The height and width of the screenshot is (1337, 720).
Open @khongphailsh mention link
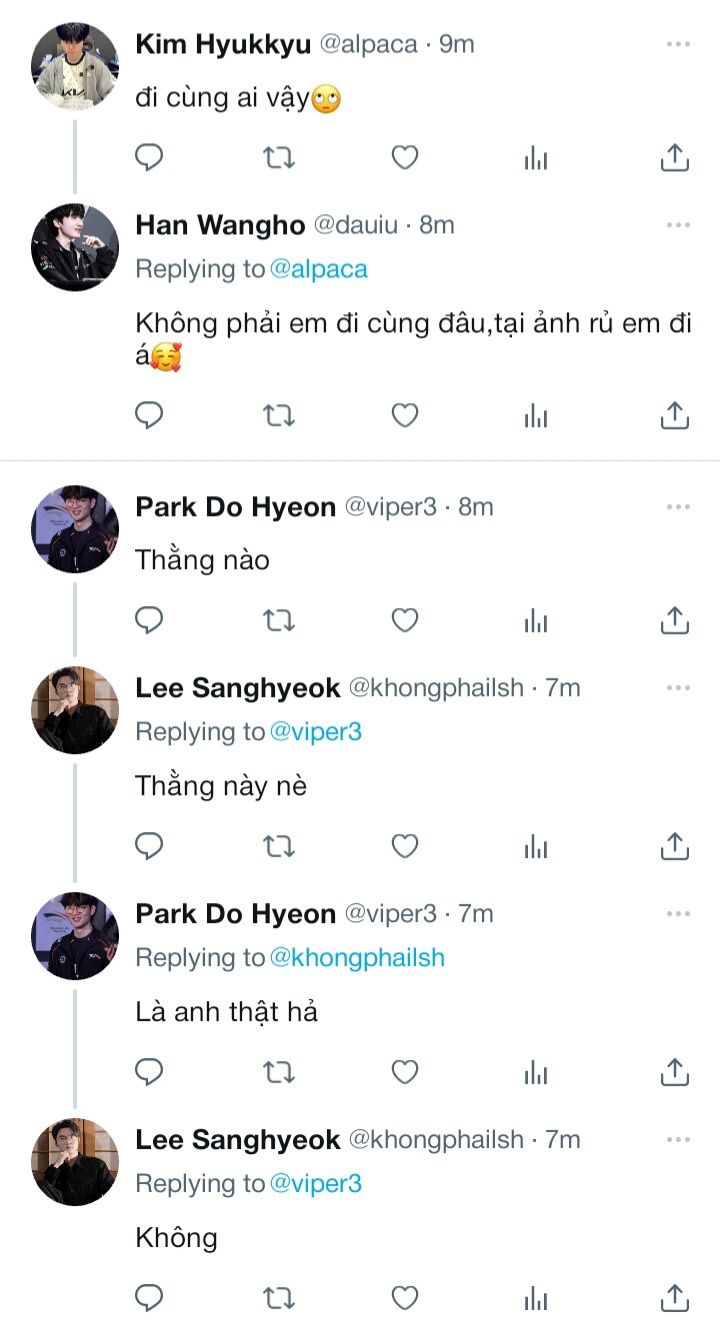tap(357, 957)
